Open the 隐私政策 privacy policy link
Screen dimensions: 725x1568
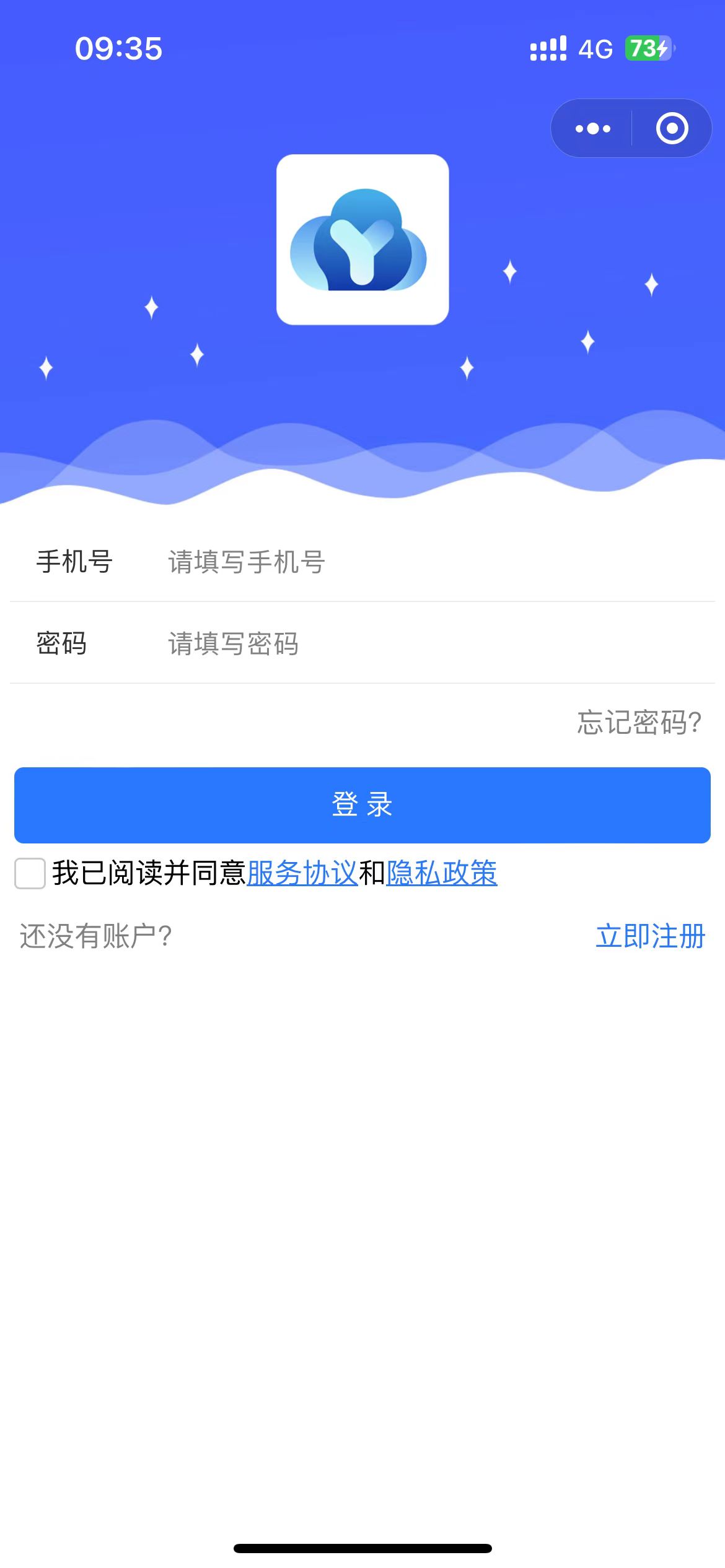point(442,873)
